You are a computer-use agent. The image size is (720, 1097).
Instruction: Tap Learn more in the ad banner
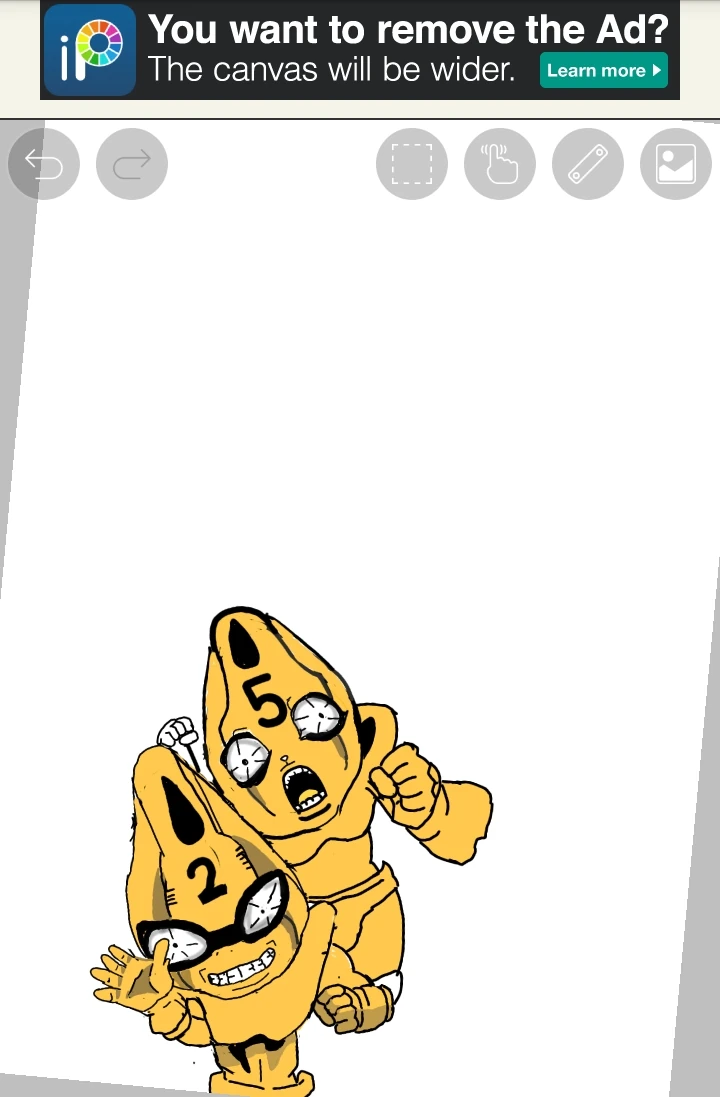point(603,70)
